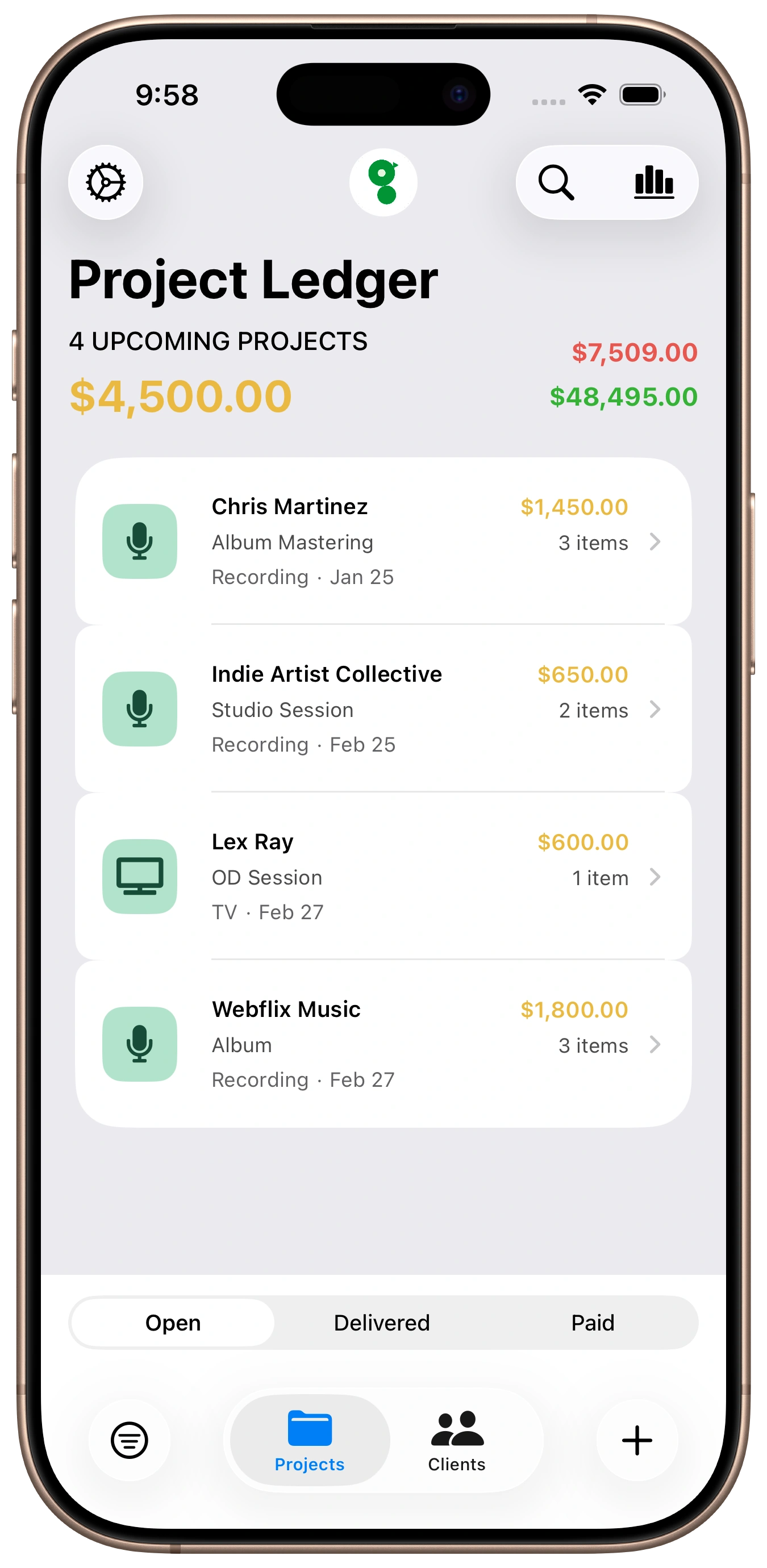The image size is (767, 1568).
Task: Select the Open segment
Action: pyautogui.click(x=173, y=1323)
